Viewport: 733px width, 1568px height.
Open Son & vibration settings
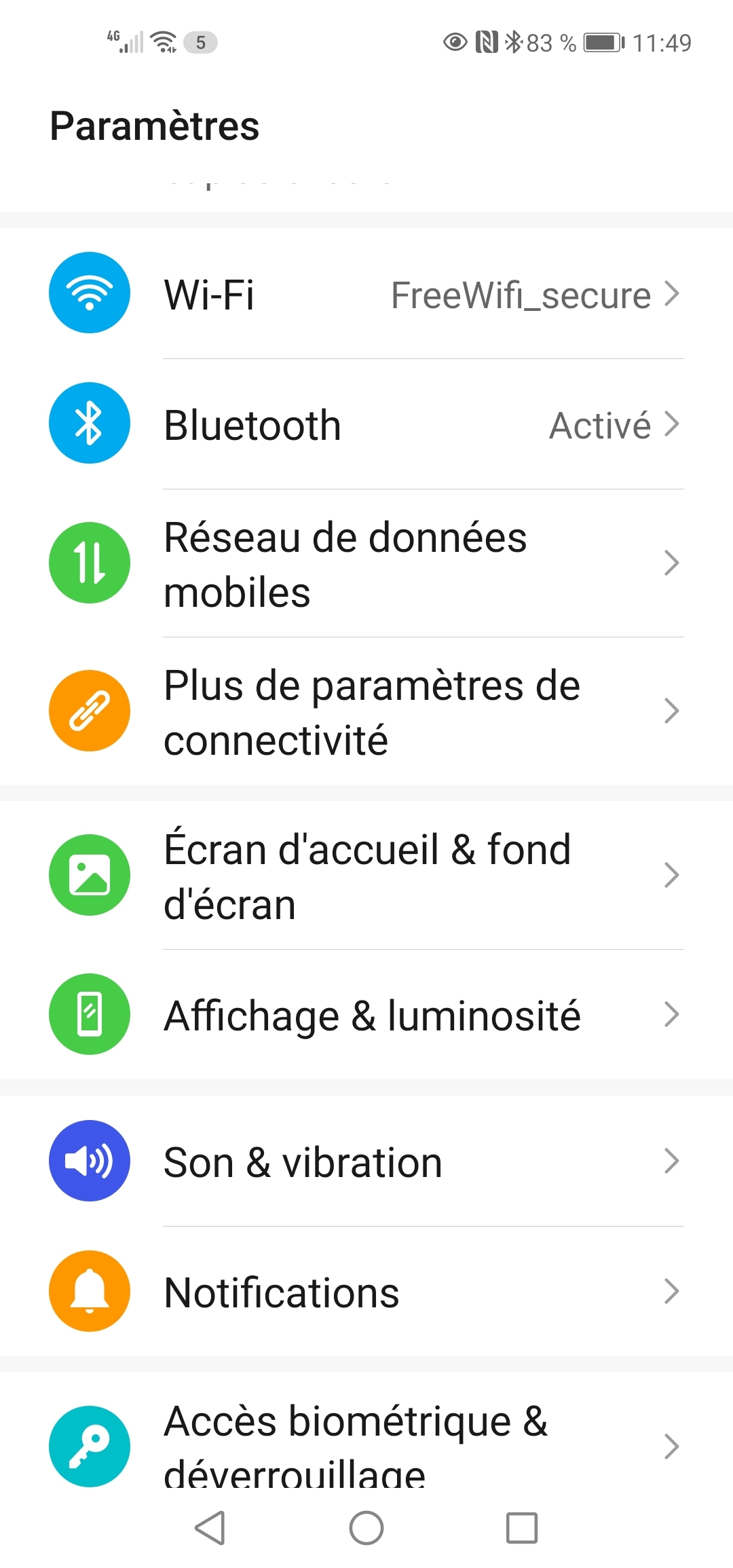coord(366,1161)
